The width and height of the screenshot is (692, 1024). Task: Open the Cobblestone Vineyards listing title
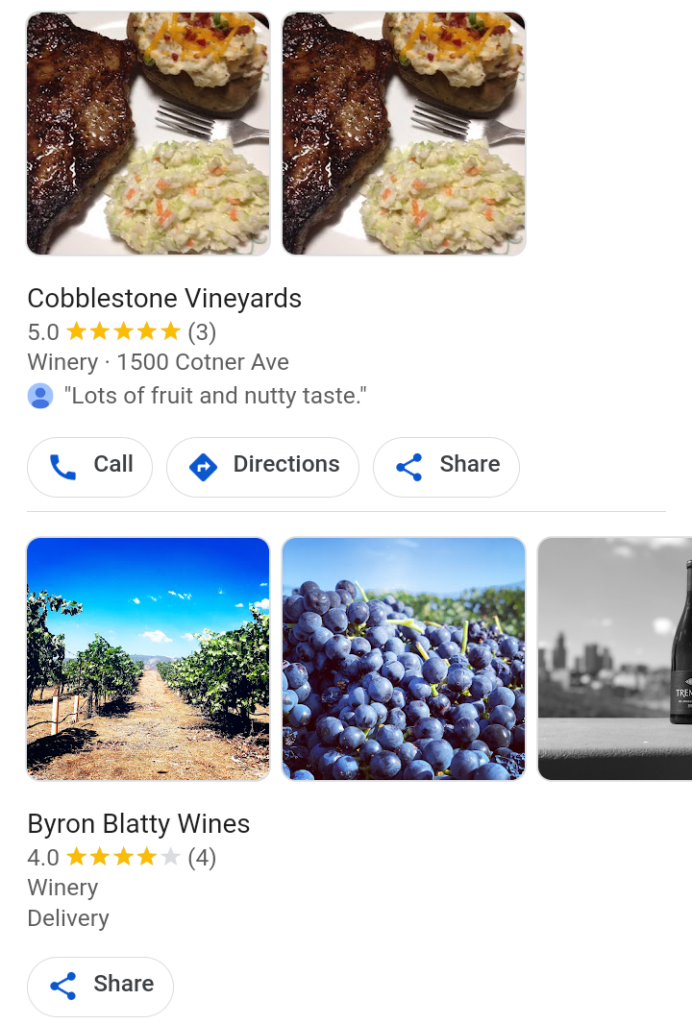tap(164, 298)
